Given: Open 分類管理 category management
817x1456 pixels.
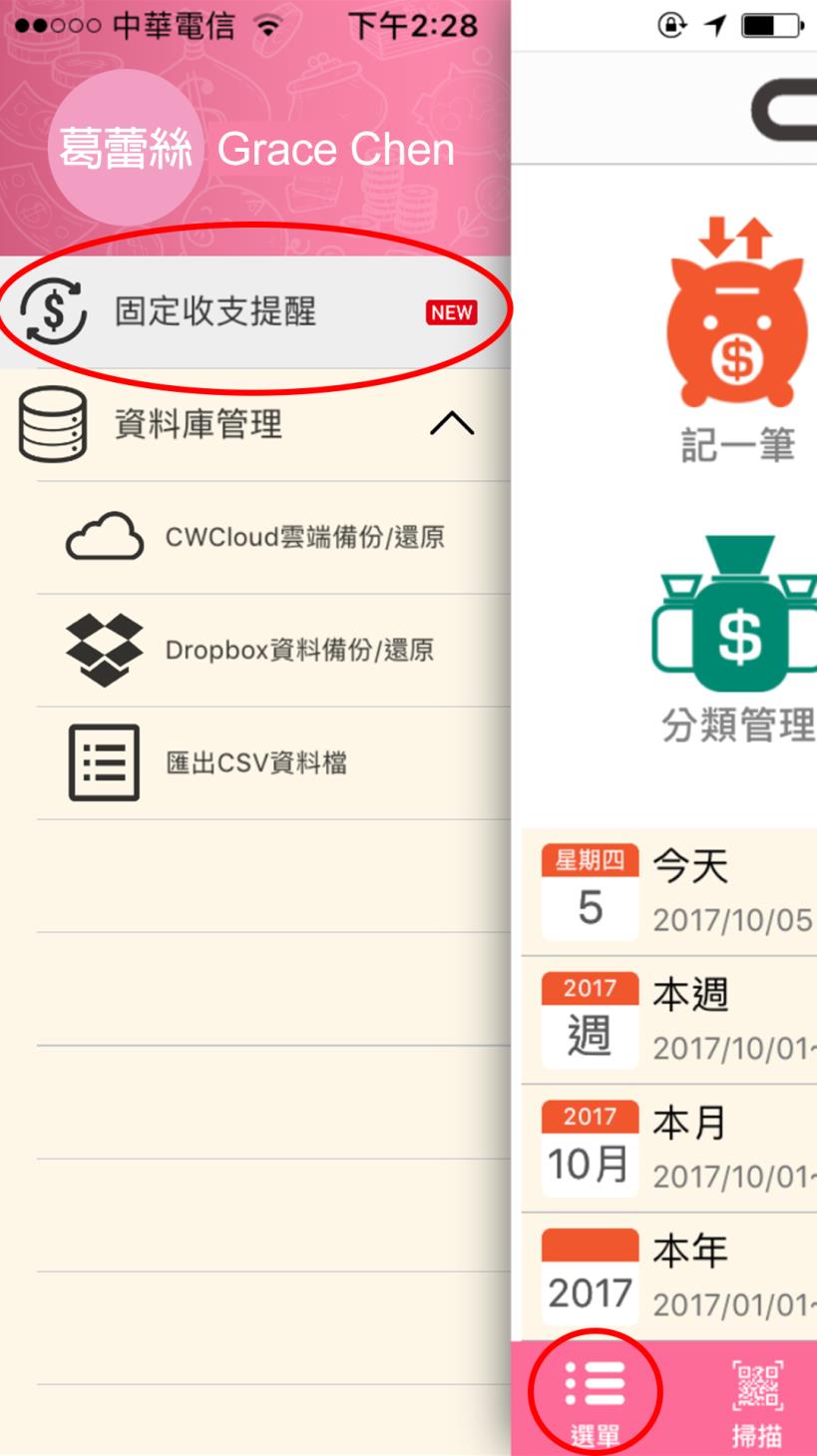Looking at the screenshot, I should click(x=737, y=639).
